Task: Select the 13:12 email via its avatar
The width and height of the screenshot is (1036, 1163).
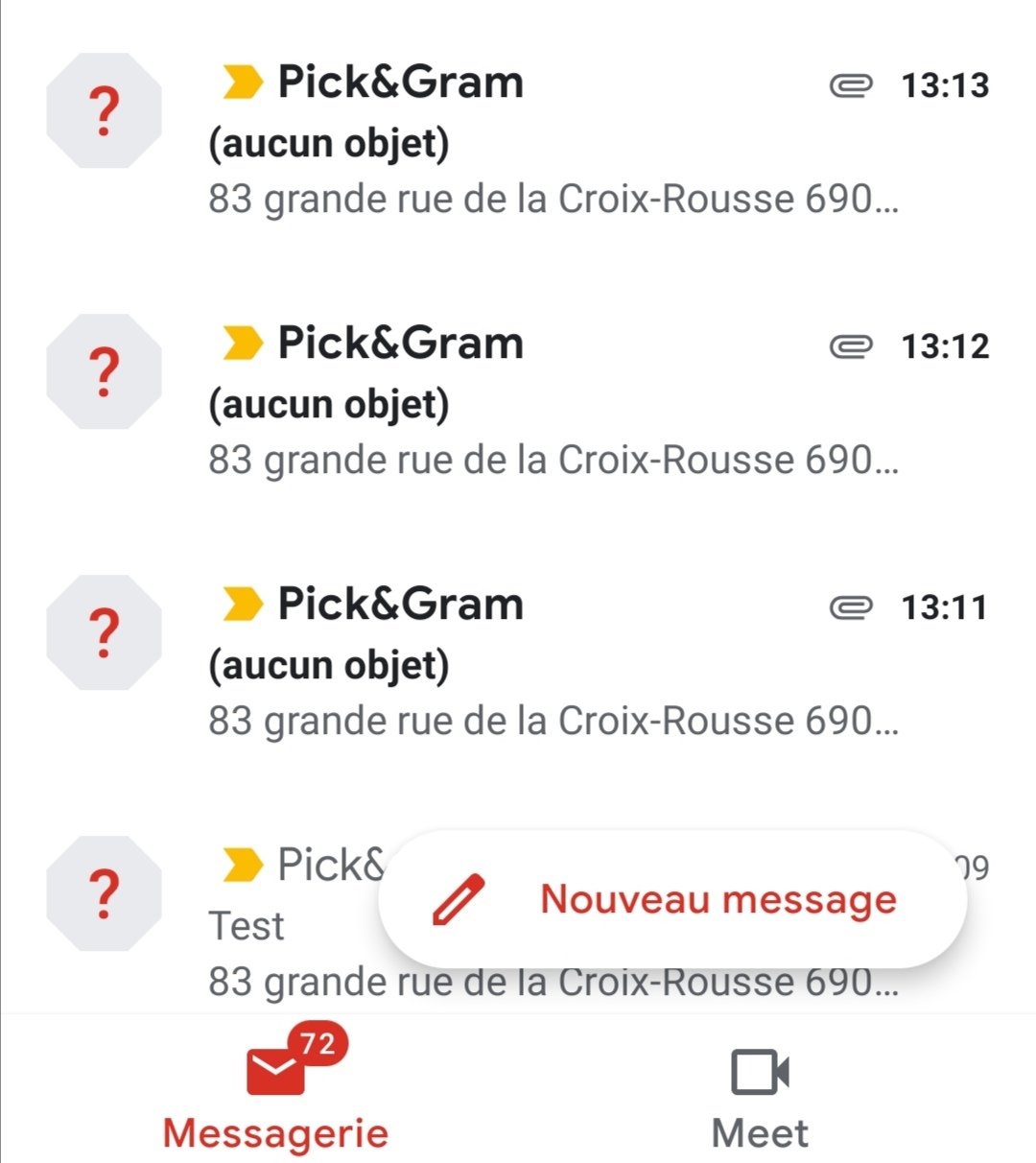Action: point(104,371)
